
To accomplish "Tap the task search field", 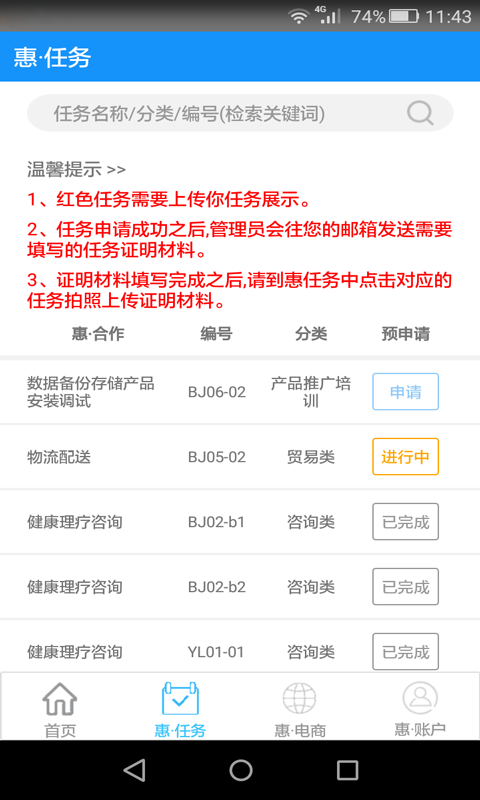I will click(x=240, y=113).
